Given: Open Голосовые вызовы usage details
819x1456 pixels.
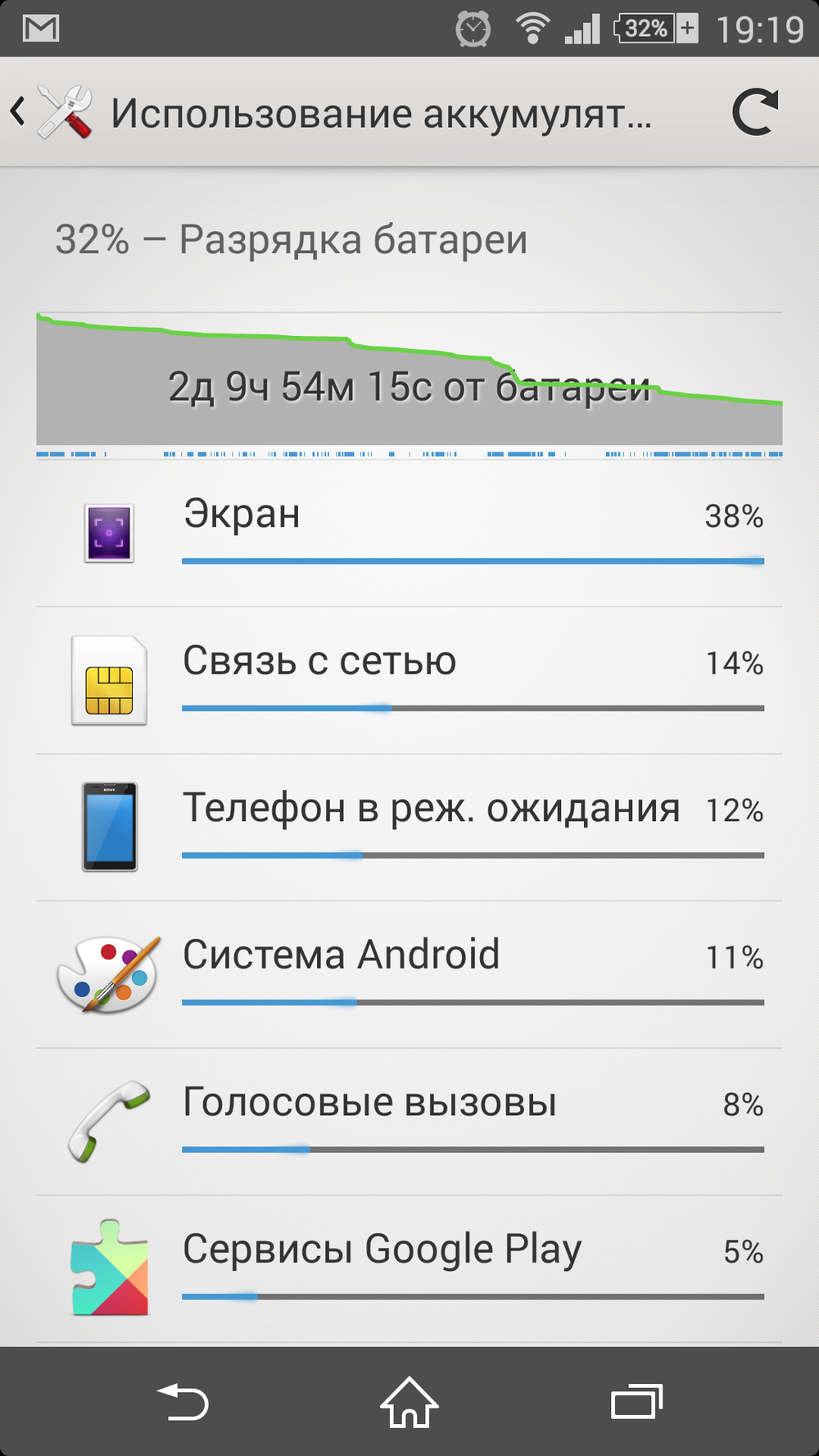Looking at the screenshot, I should [x=409, y=1122].
